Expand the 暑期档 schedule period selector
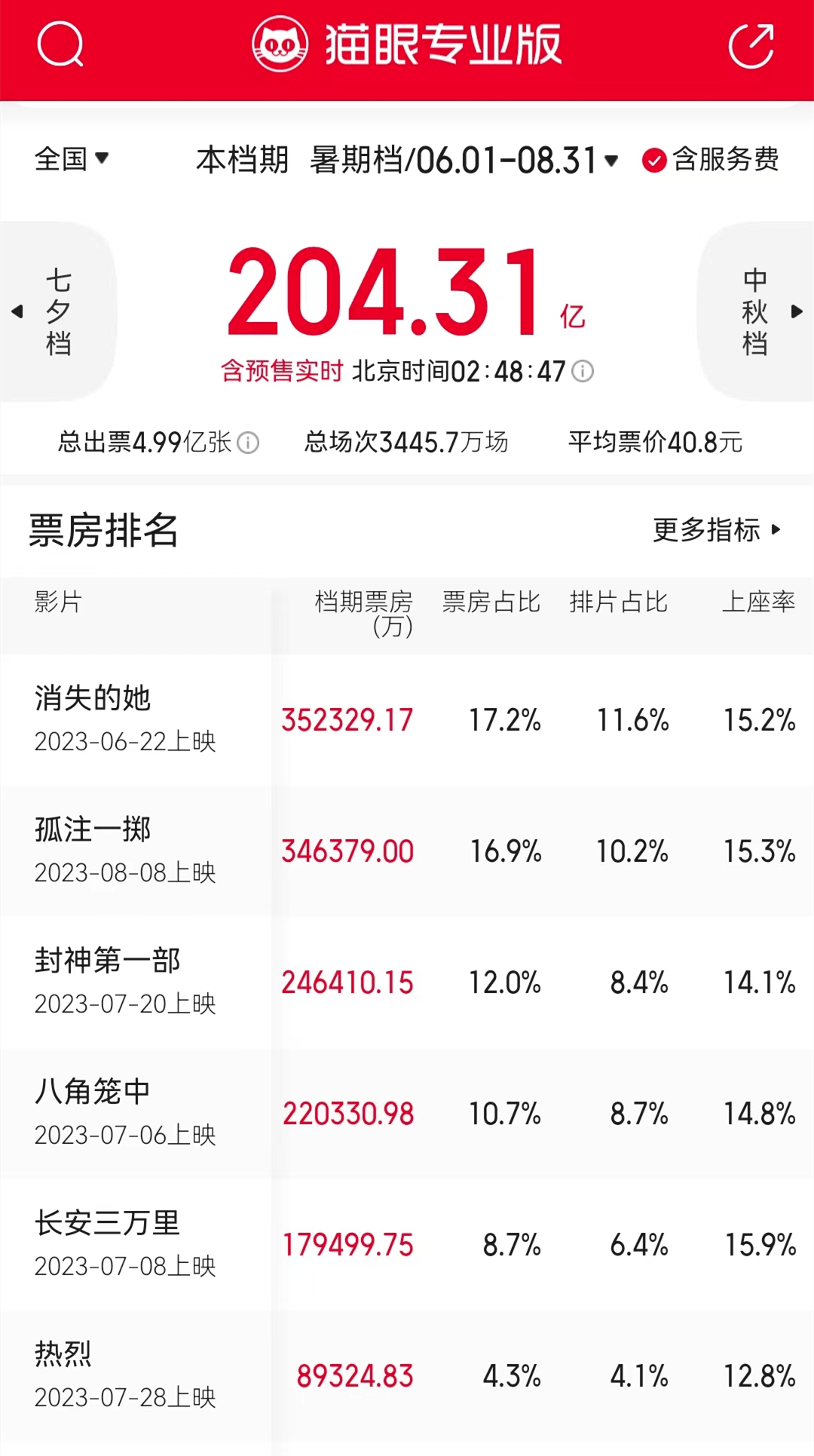The width and height of the screenshot is (814, 1456). tap(464, 160)
